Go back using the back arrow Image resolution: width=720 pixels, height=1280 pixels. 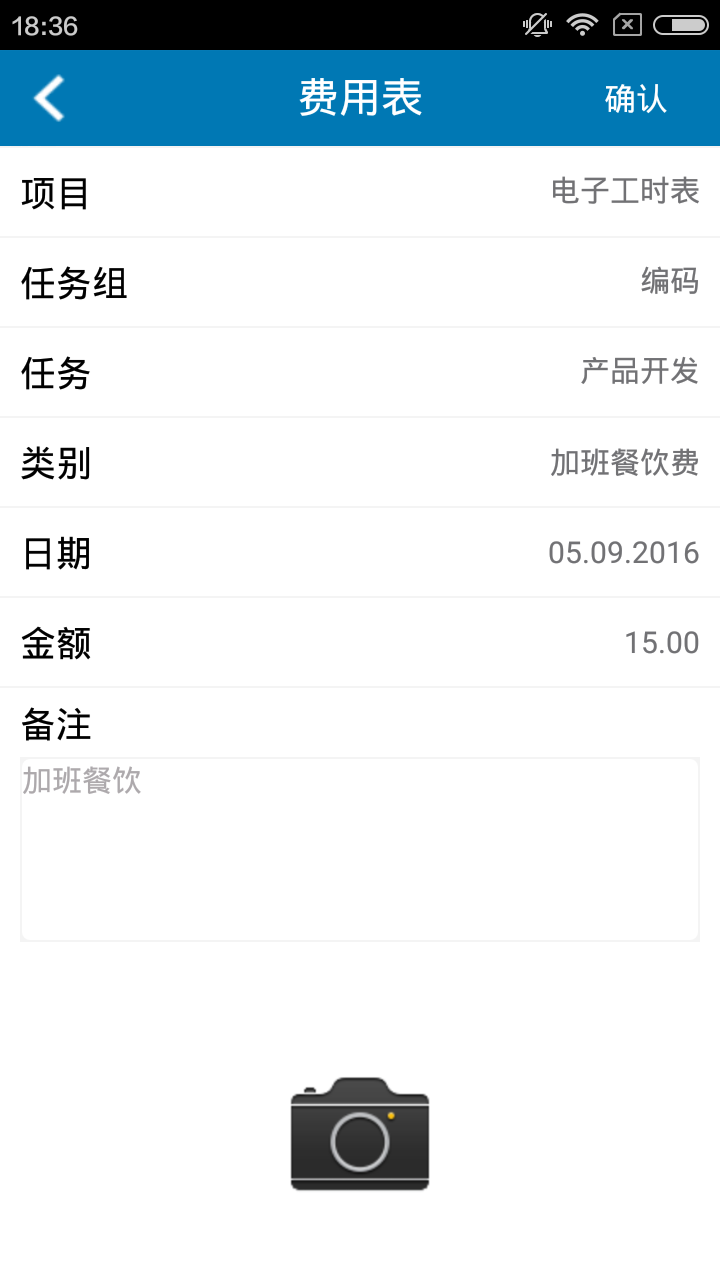(x=48, y=98)
